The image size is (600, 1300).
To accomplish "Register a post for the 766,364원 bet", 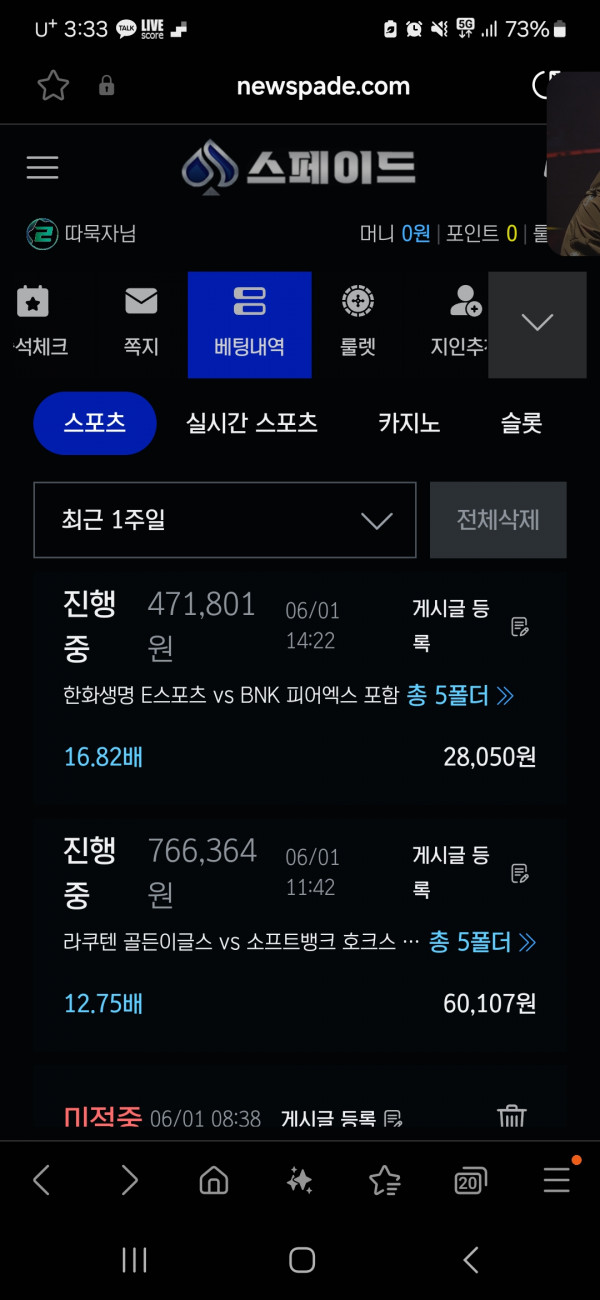I will (x=469, y=872).
